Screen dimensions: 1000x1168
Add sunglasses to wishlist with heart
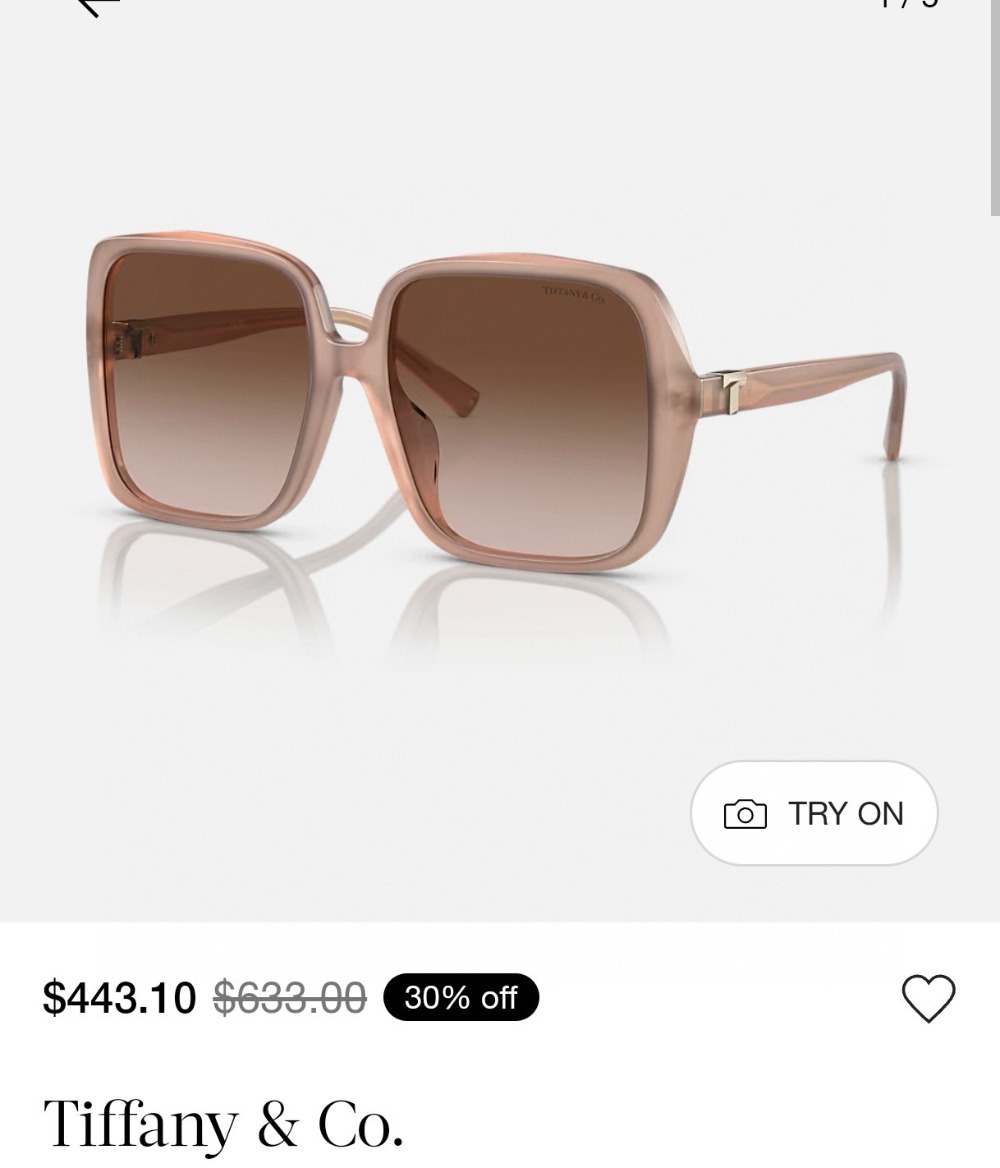click(928, 998)
